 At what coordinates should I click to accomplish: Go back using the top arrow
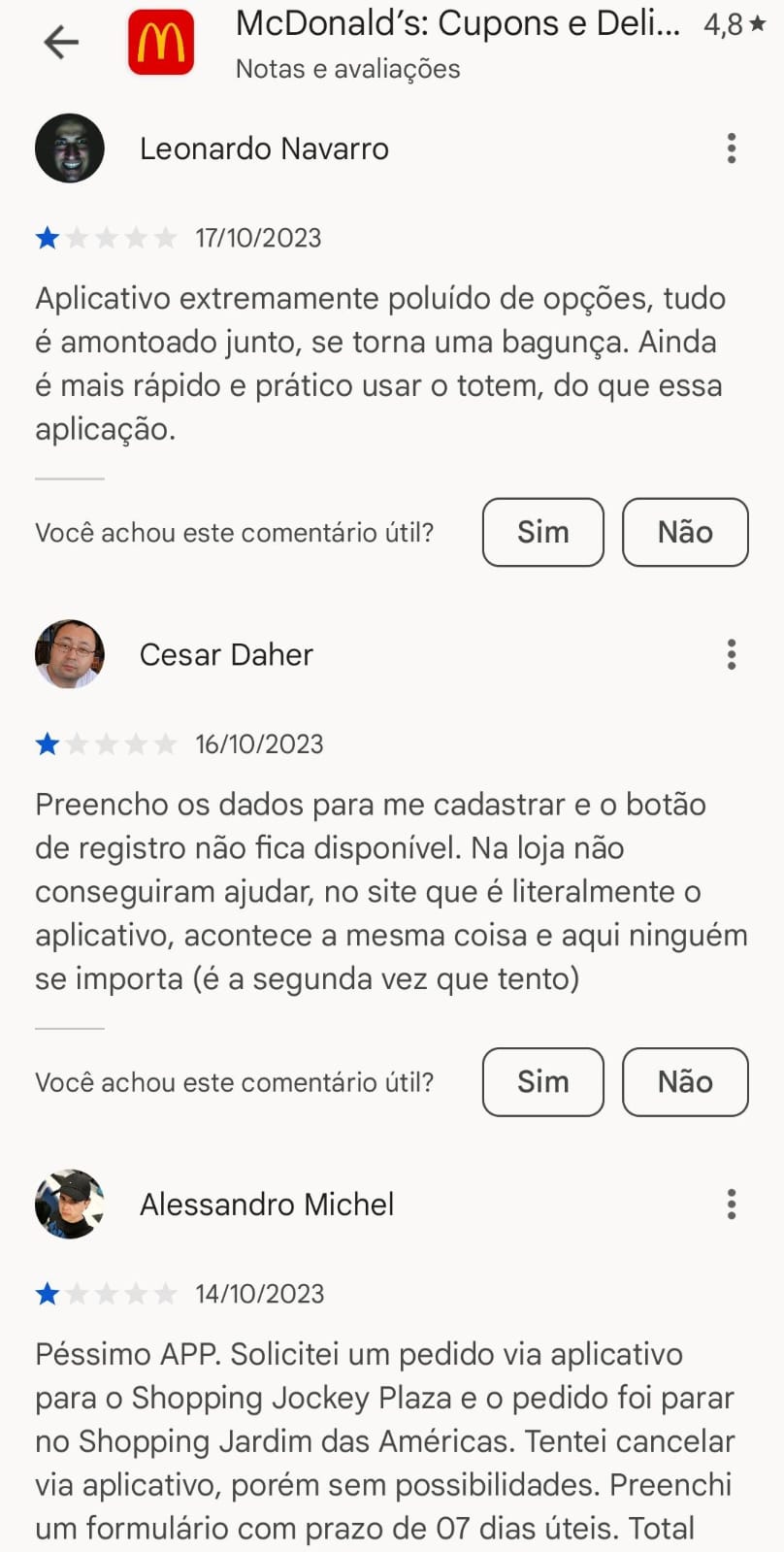coord(61,42)
